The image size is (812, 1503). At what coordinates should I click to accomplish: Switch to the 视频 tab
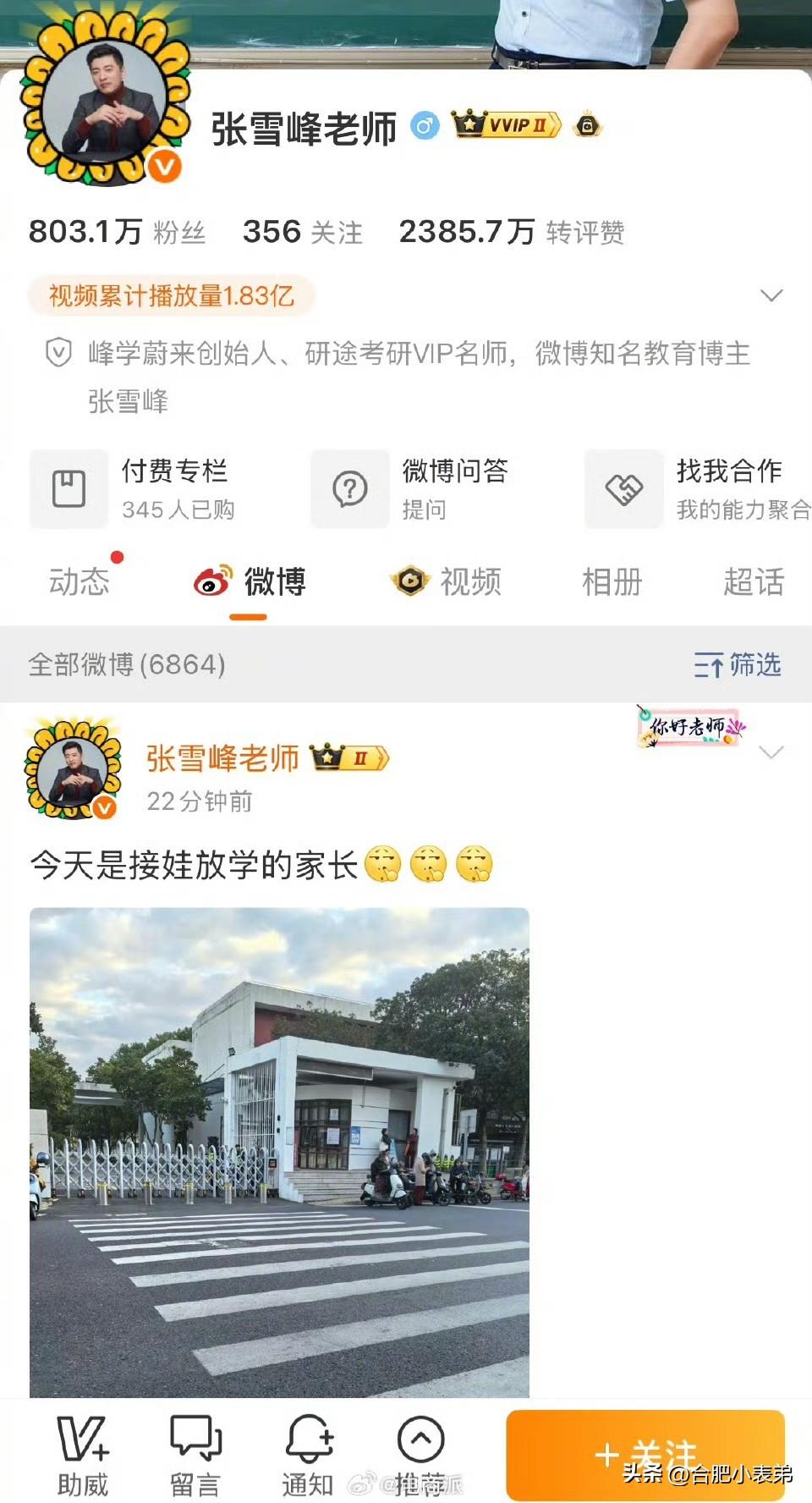coord(447,581)
